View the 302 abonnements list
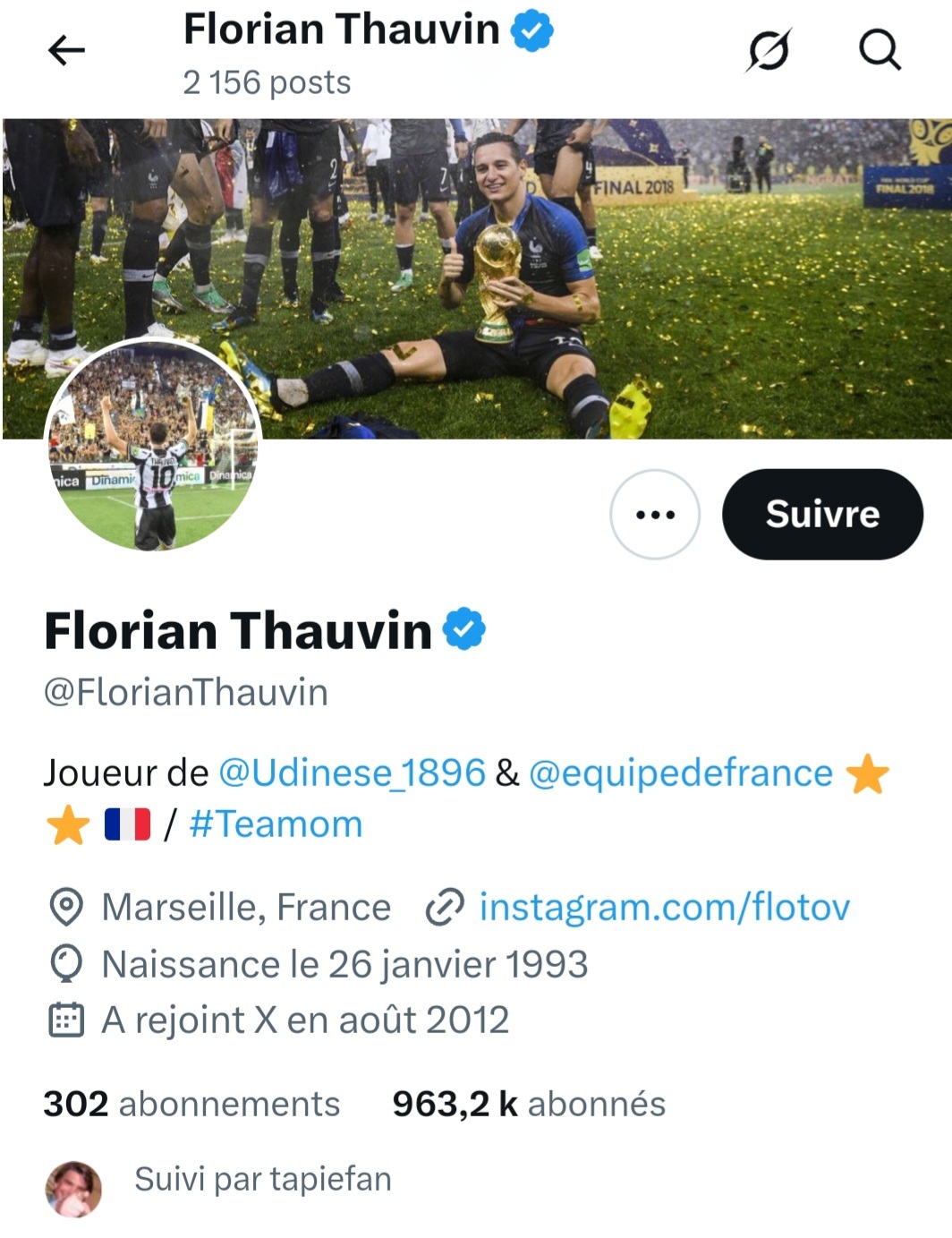Viewport: 952px width, 1238px height. tap(191, 1104)
